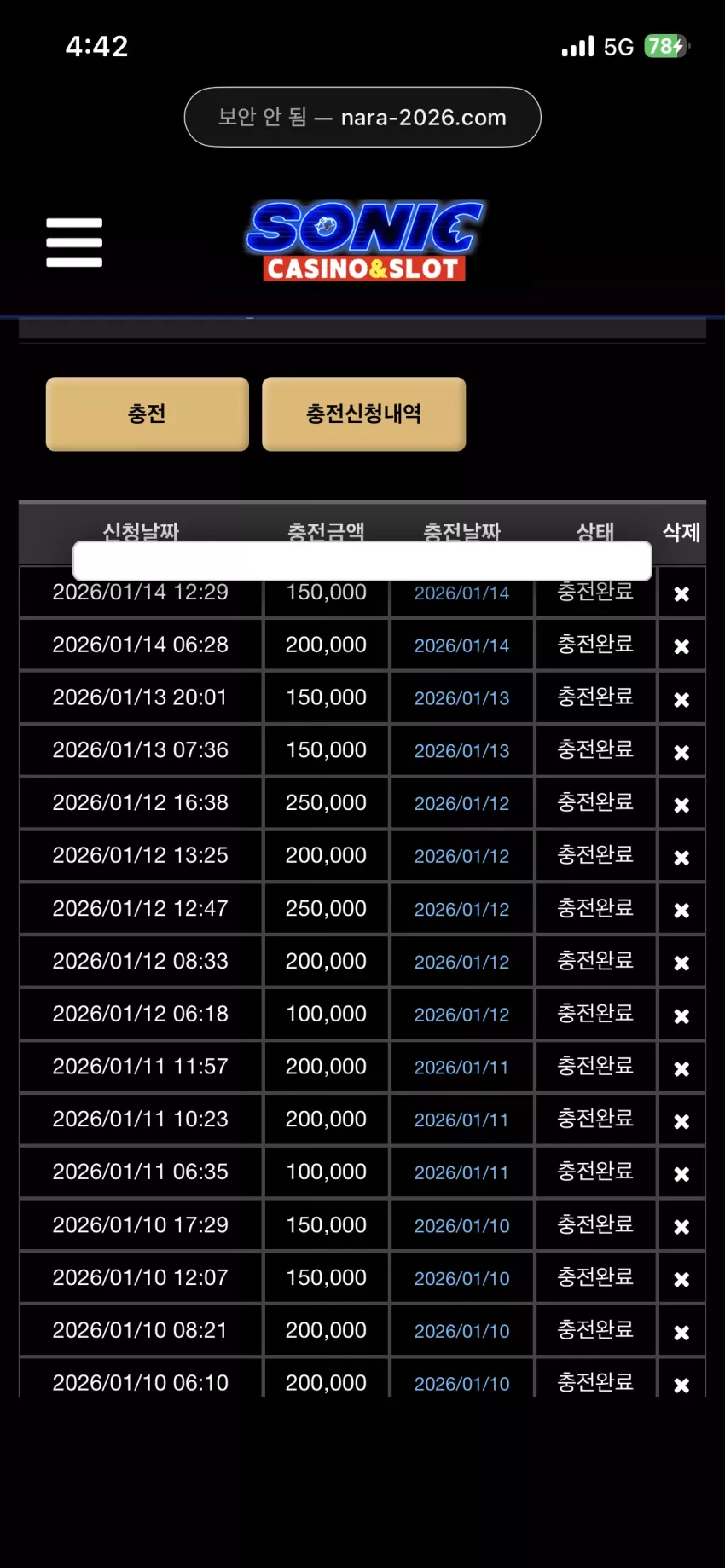The image size is (725, 1568).
Task: Delete the 2026/01/11 11:57 record
Action: (681, 1069)
